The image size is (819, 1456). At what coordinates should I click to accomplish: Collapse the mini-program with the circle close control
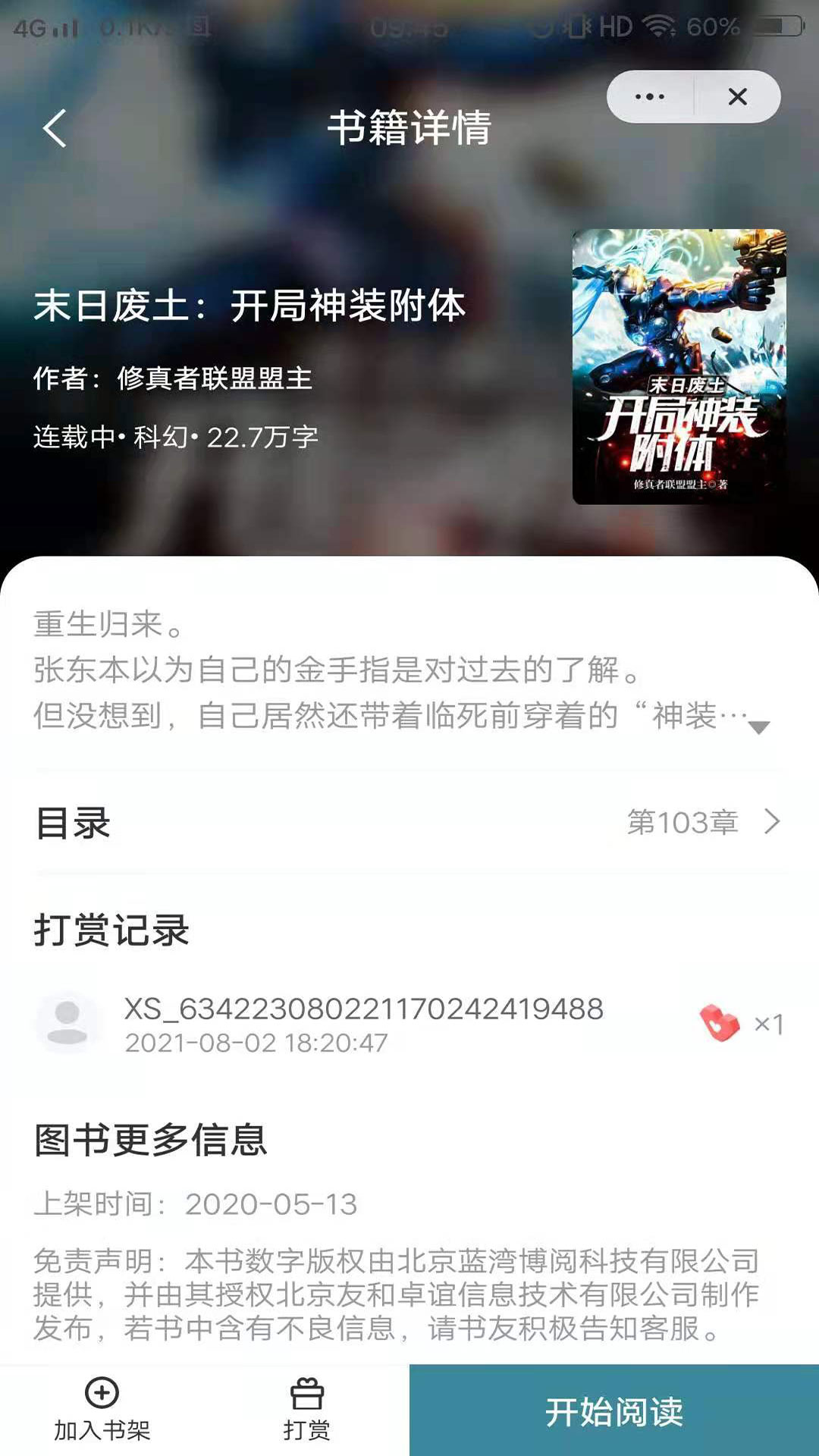point(736,96)
